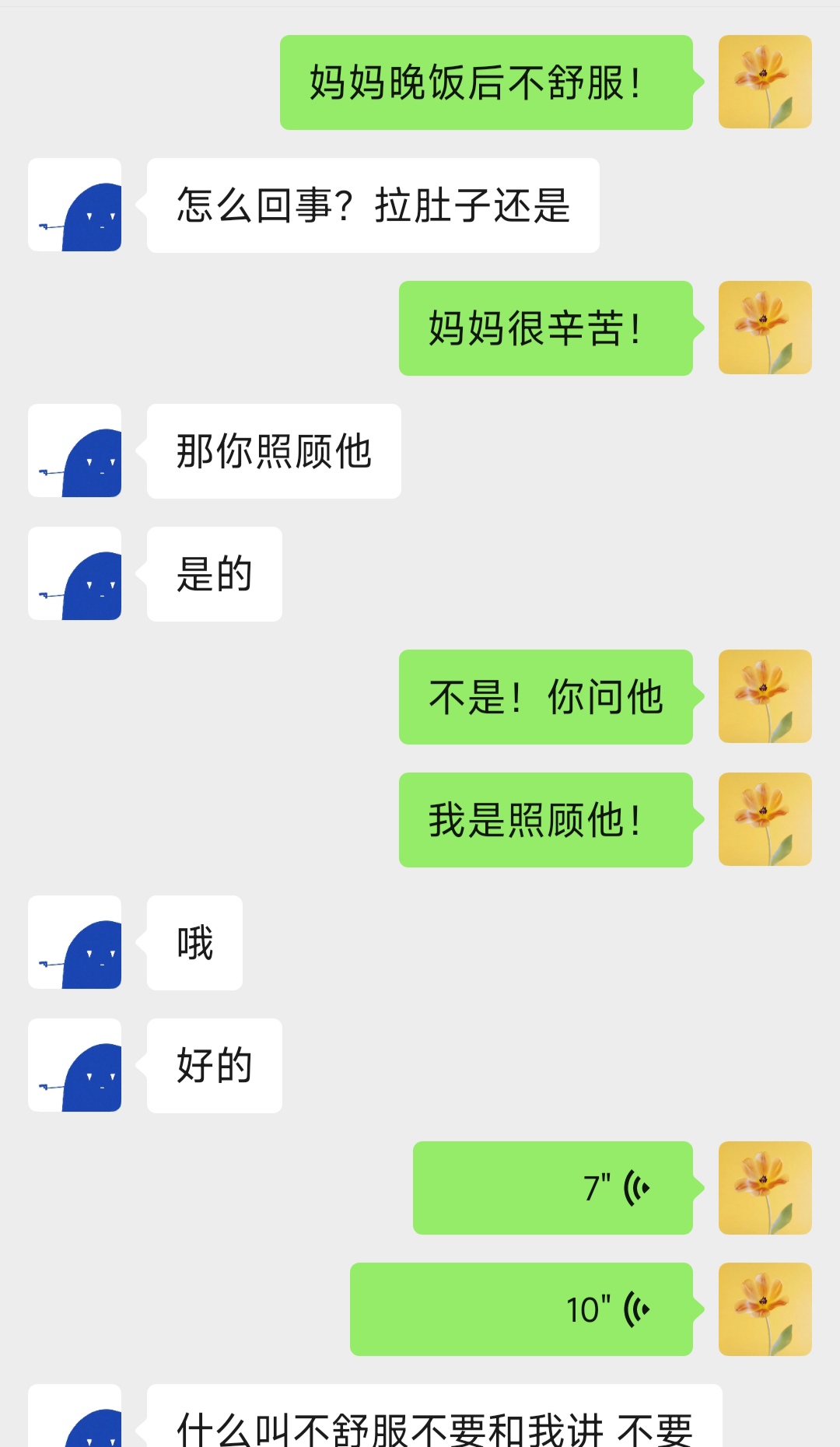View contact profile beside "那你照顾他"
This screenshot has width=840, height=1447.
click(x=75, y=450)
